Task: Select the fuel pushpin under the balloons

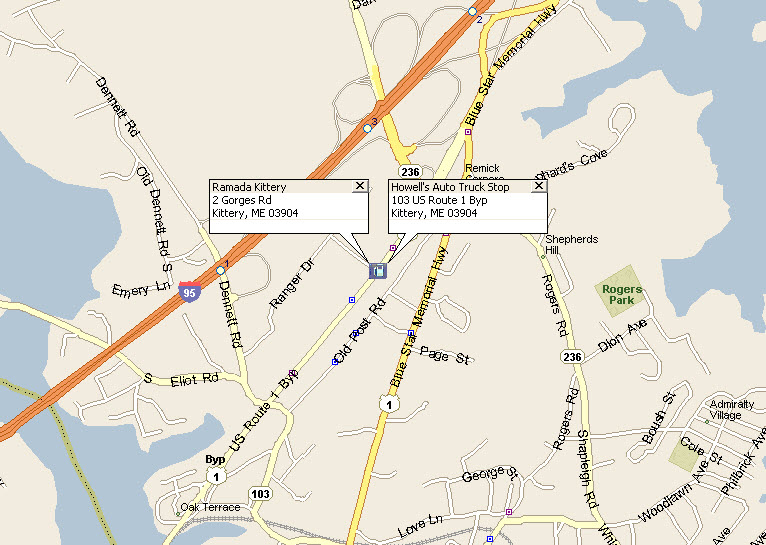Action: (378, 270)
